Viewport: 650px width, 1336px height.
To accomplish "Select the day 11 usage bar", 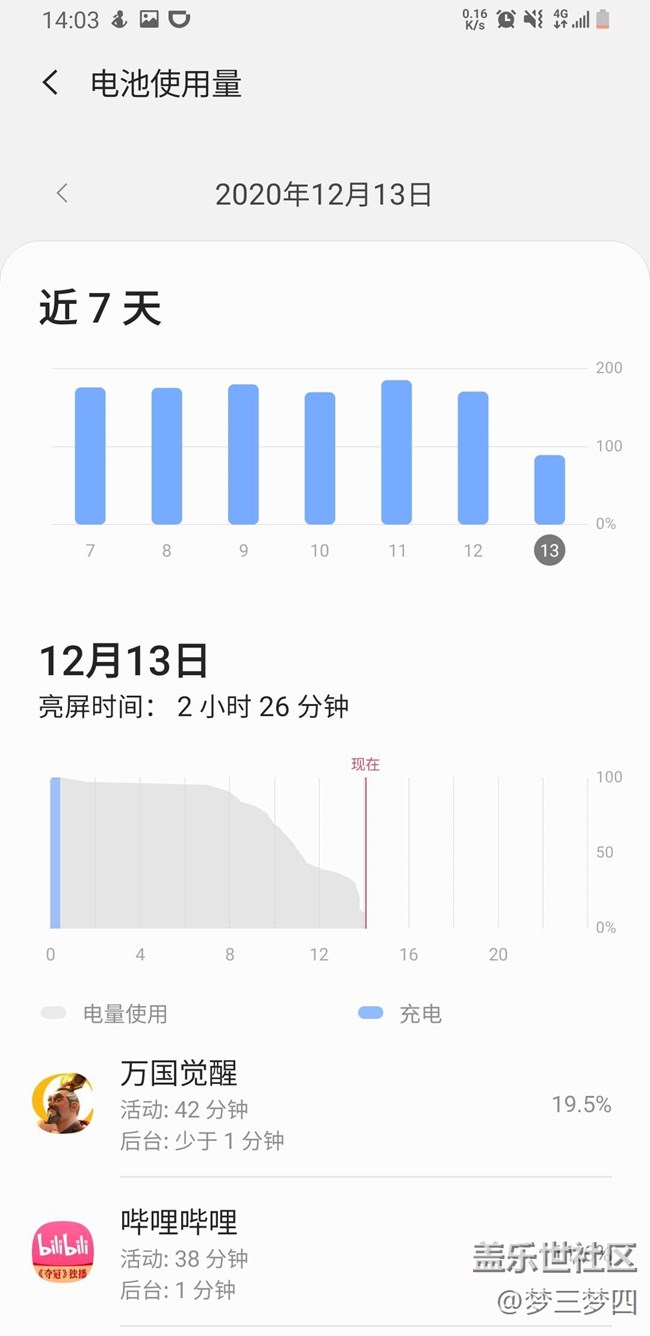I will point(396,452).
